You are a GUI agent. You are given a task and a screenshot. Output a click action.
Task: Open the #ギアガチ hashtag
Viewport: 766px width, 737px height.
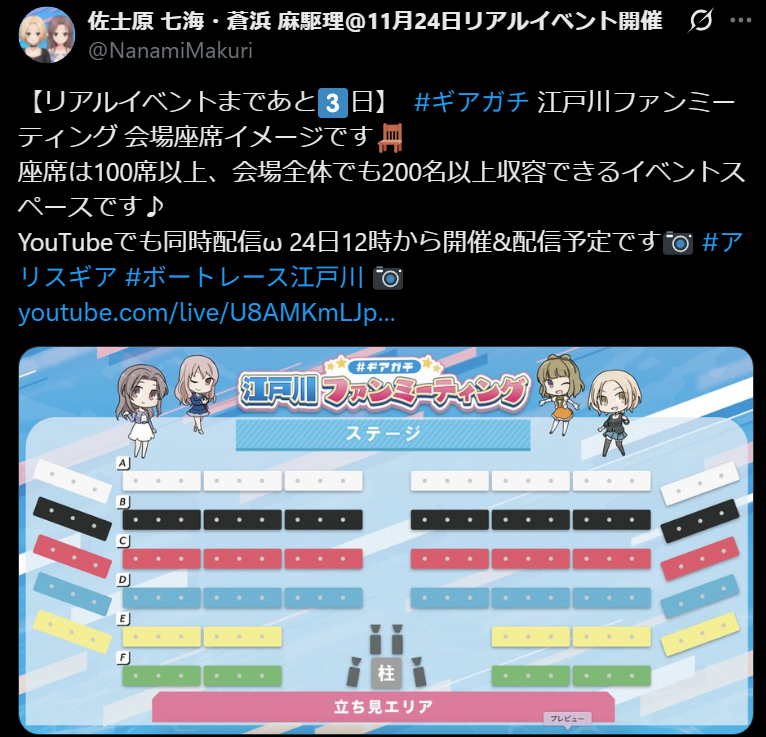(471, 101)
